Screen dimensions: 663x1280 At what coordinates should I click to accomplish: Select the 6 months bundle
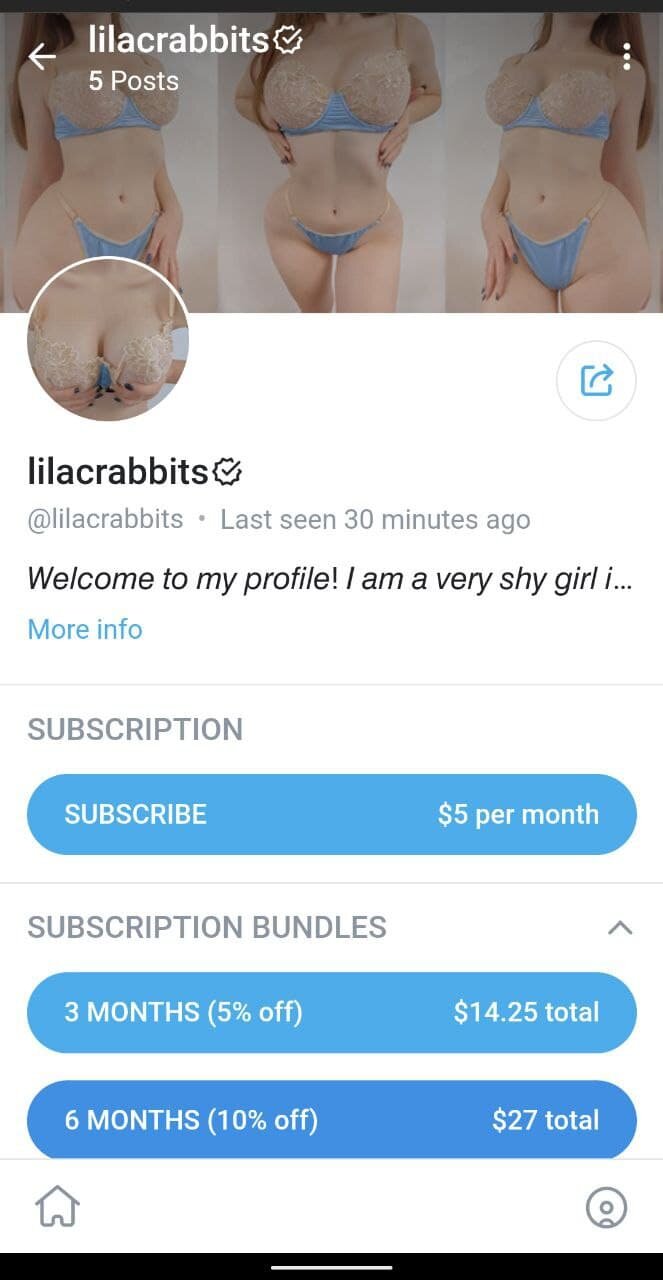coord(331,1119)
